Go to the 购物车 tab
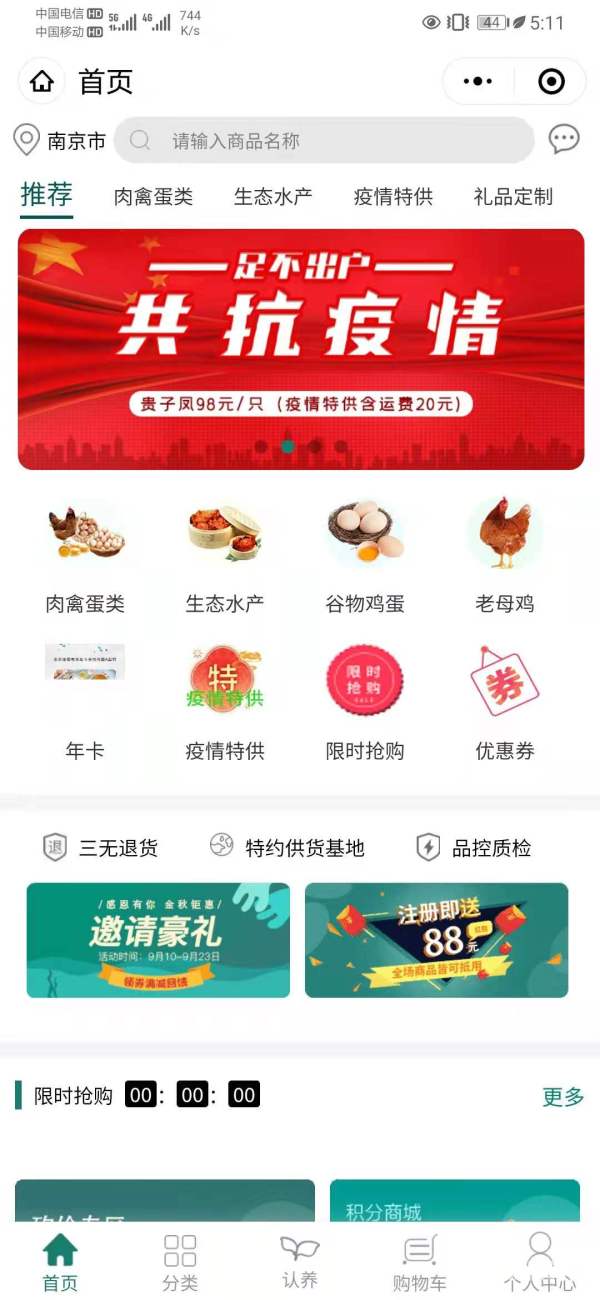The height and width of the screenshot is (1300, 600). [x=420, y=1263]
